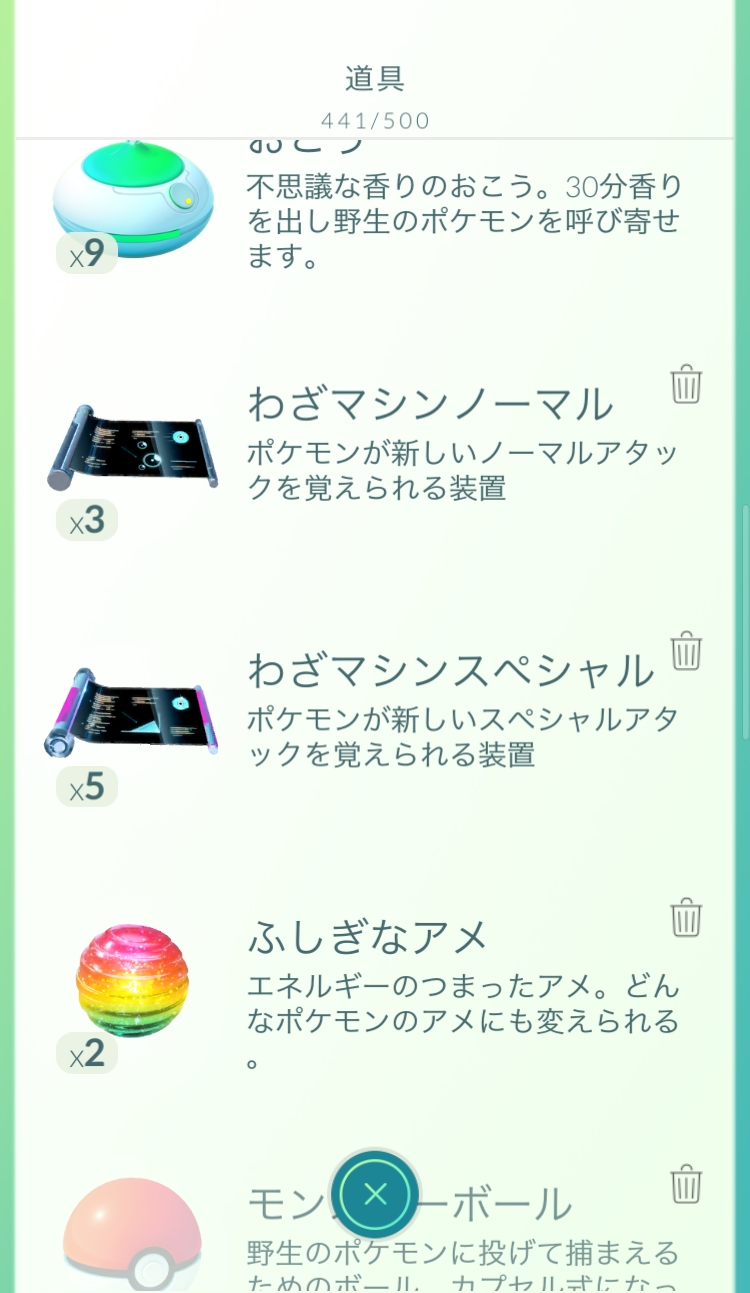
Task: Delete わざマシンノーマル with its trash icon
Action: [686, 384]
